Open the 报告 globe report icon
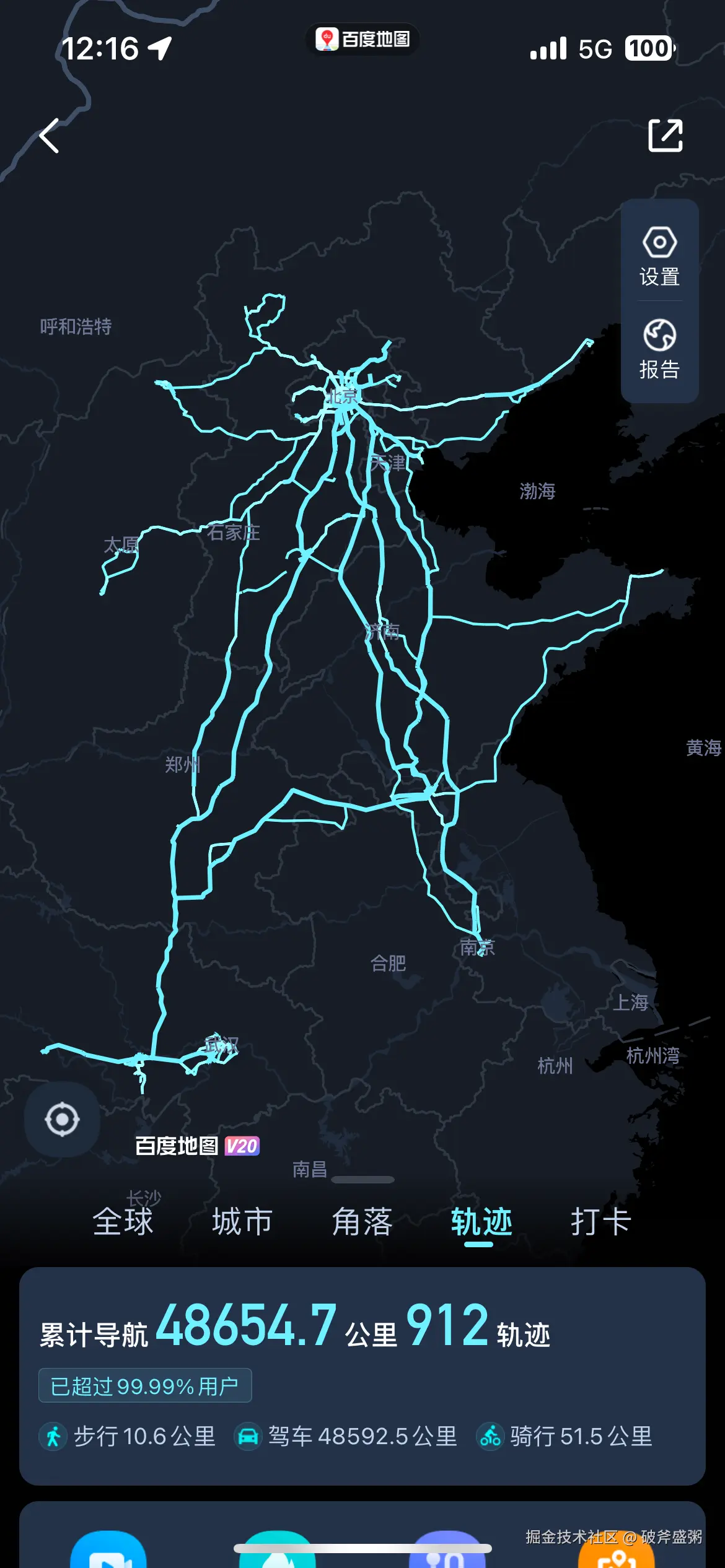The height and width of the screenshot is (1568, 725). coord(661,334)
